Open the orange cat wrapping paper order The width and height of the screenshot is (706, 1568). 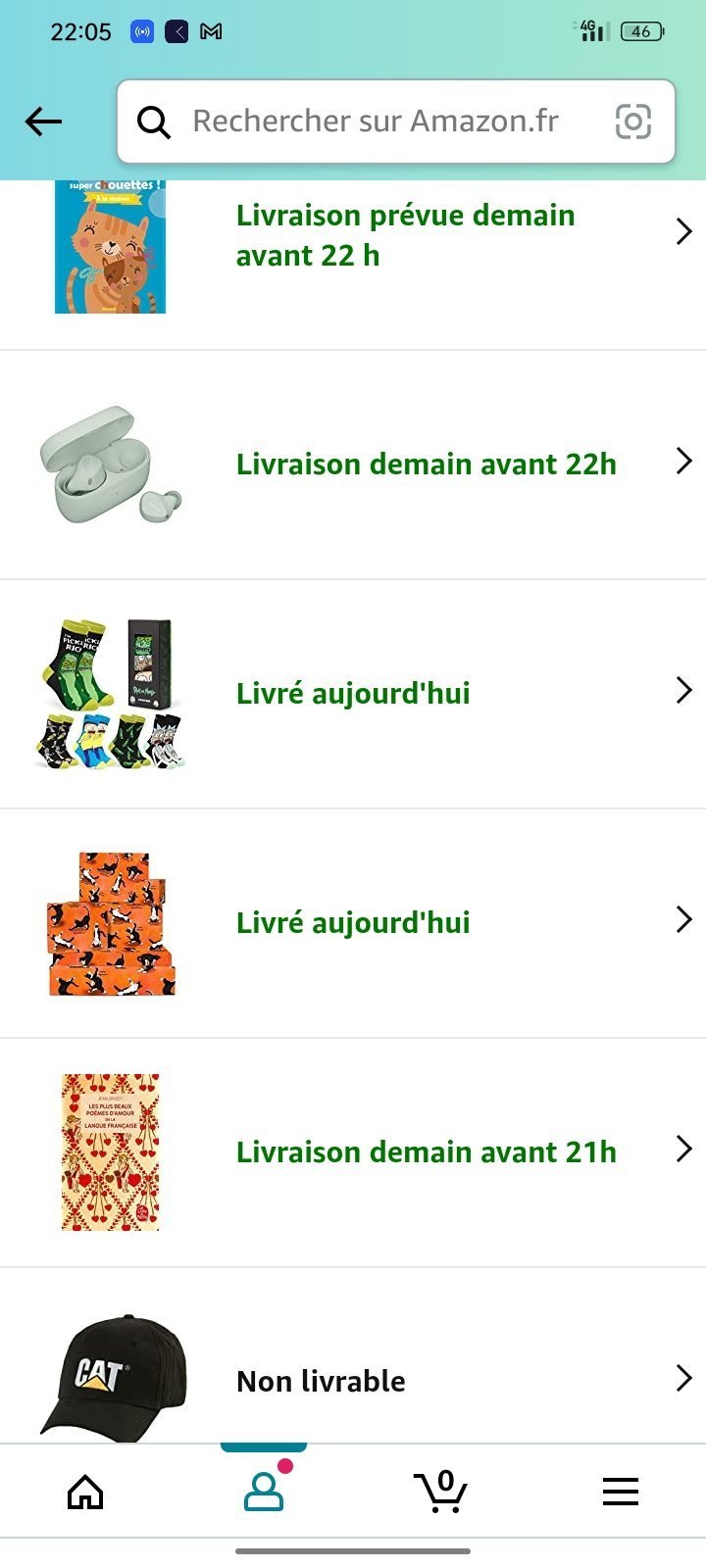[353, 923]
